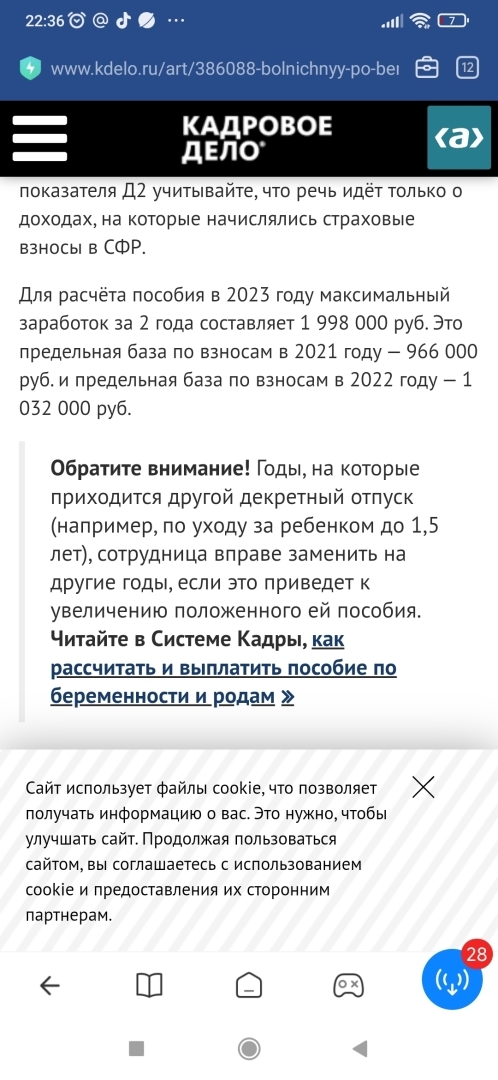Viewport: 498px width, 1080px height.
Task: Open the tab switcher showing 12 tabs
Action: pyautogui.click(x=468, y=68)
